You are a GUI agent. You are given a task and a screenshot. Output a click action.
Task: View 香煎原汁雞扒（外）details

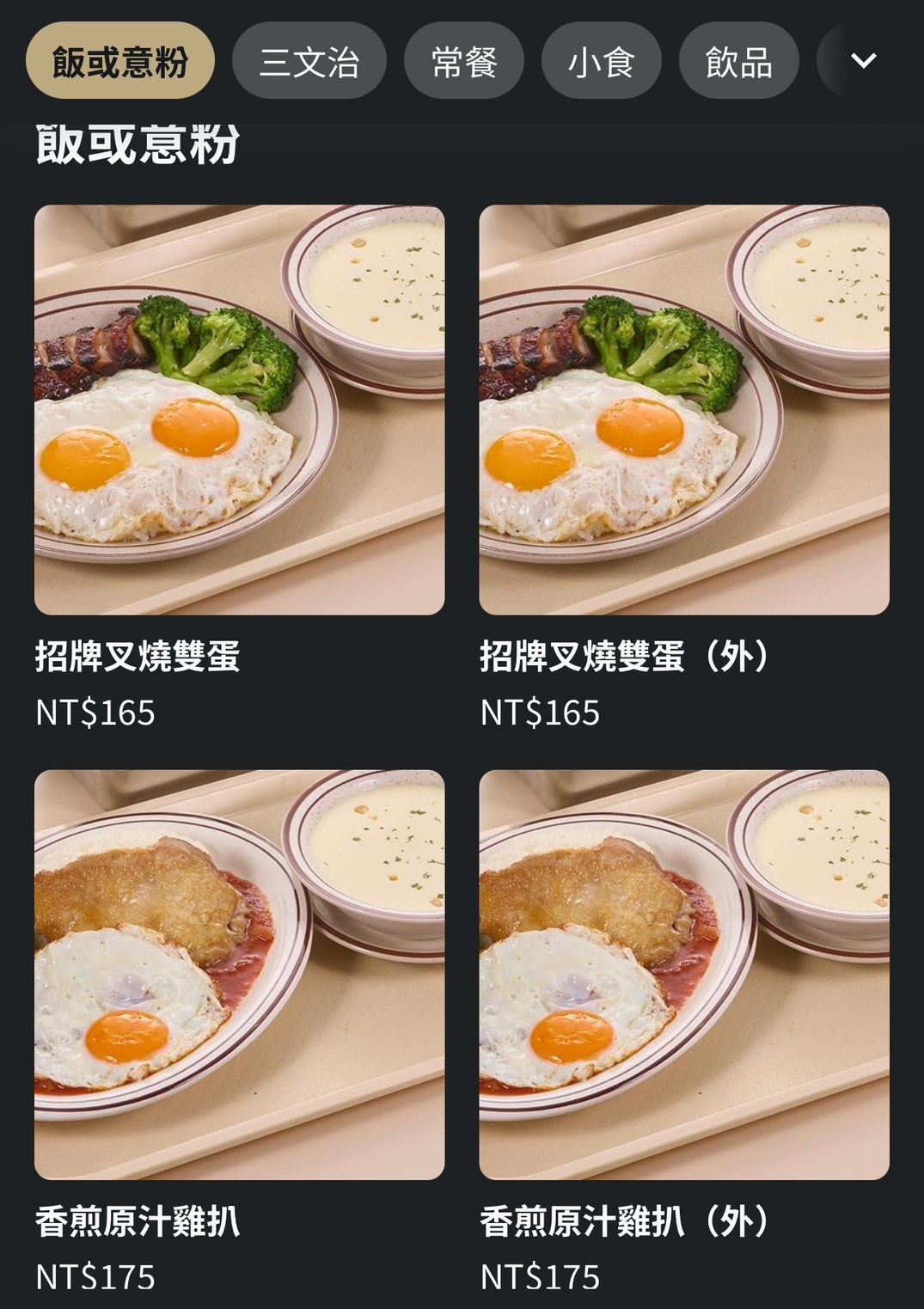tap(684, 975)
